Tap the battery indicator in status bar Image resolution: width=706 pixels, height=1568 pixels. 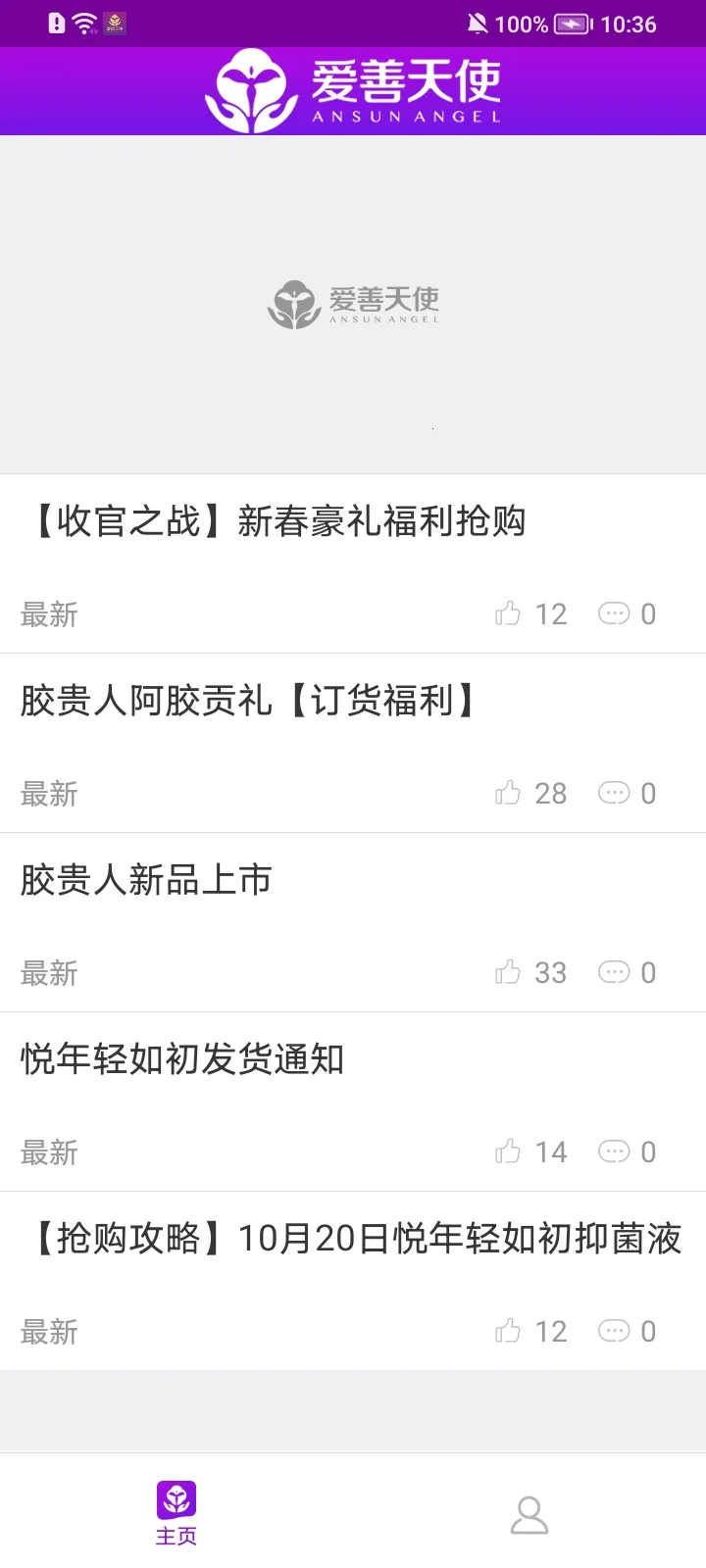569,24
